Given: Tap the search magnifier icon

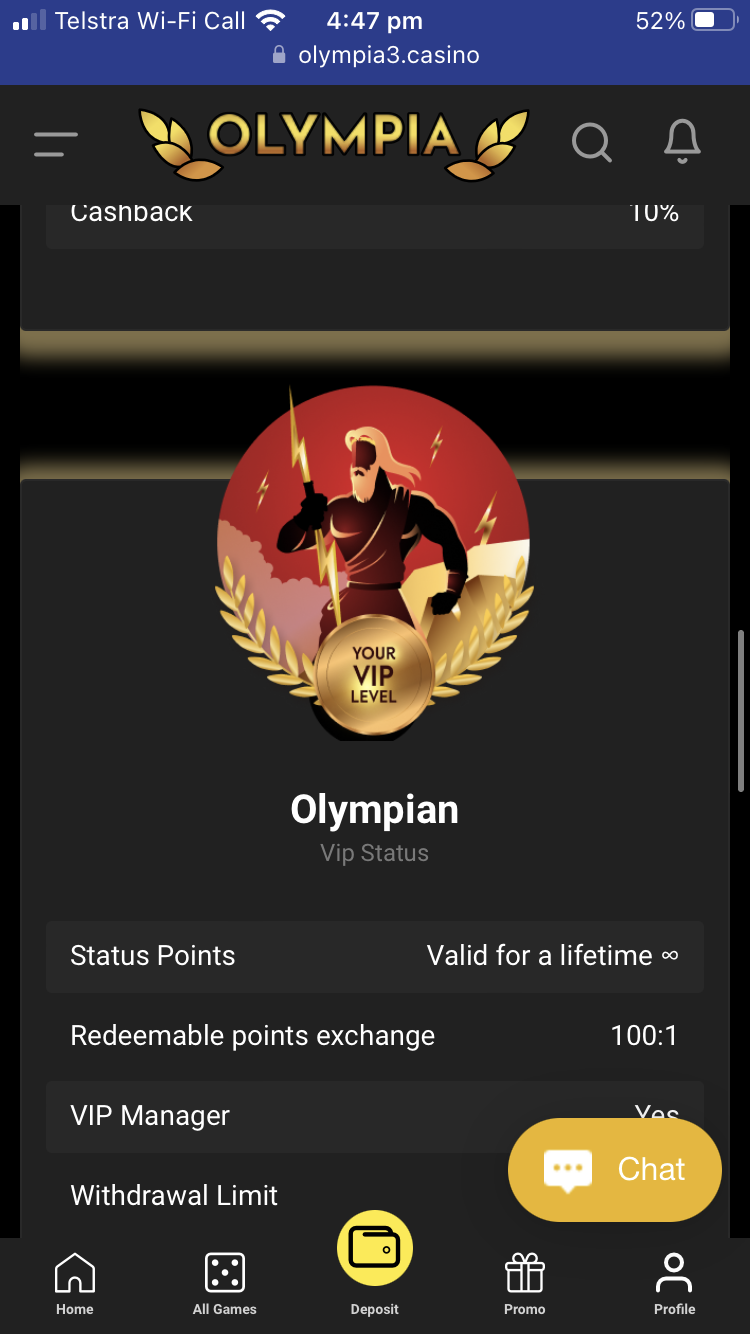Looking at the screenshot, I should point(591,143).
